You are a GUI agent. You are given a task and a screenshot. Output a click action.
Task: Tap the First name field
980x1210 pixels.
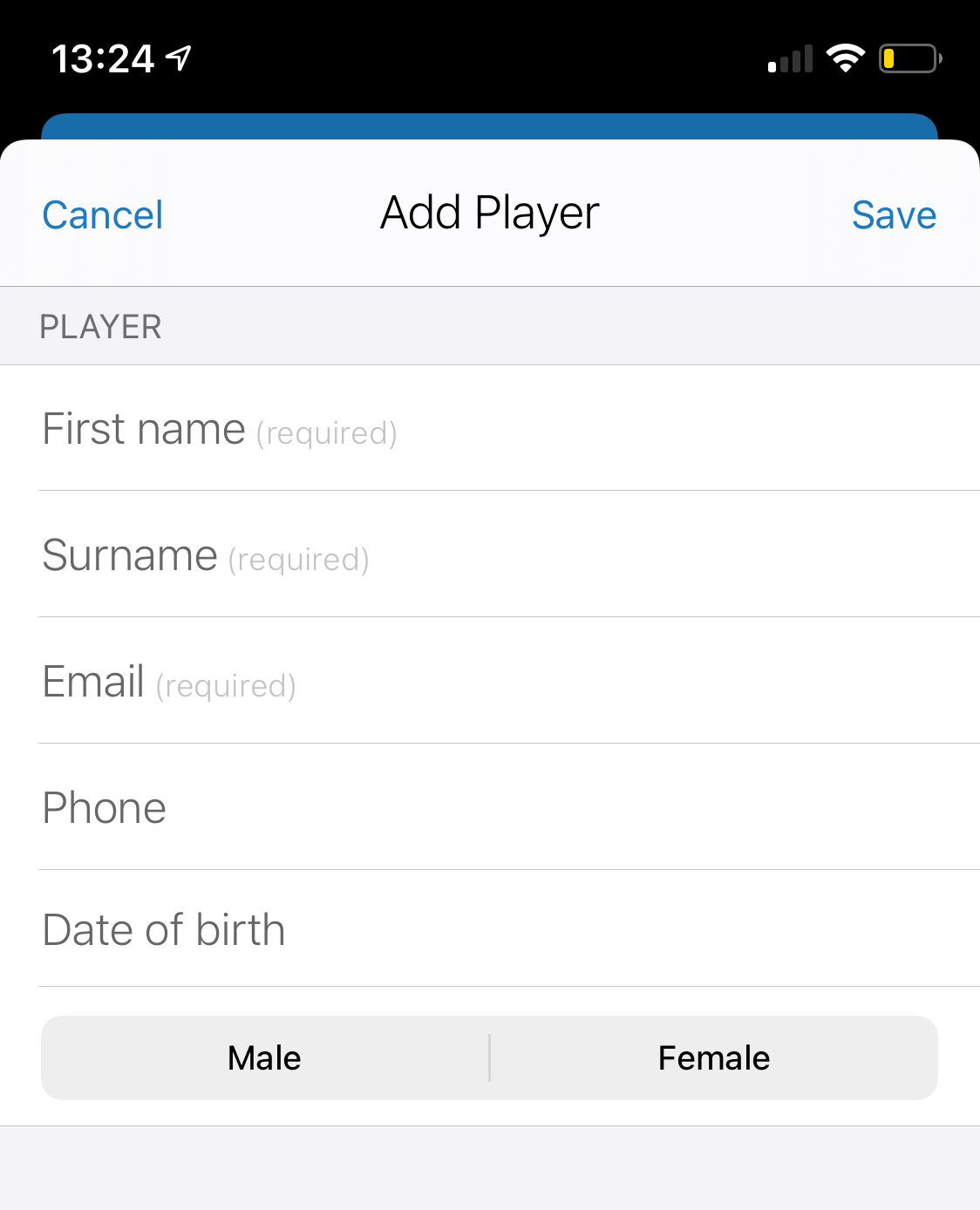click(x=488, y=430)
